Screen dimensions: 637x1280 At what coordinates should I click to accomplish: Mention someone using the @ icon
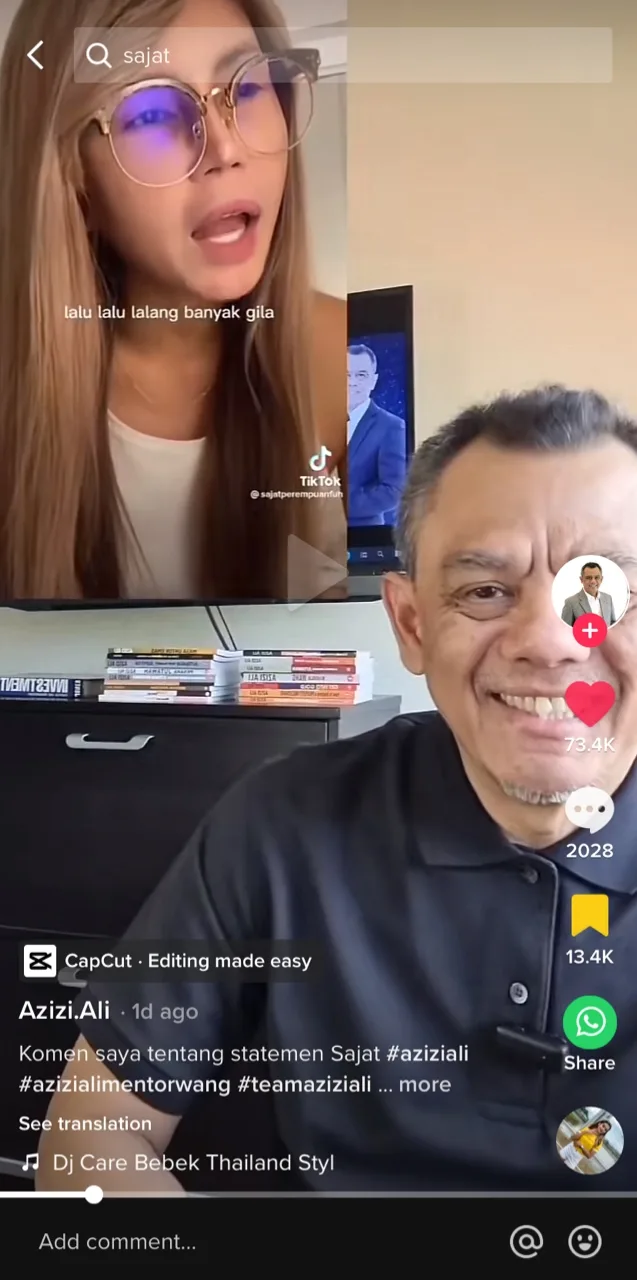pos(526,1242)
